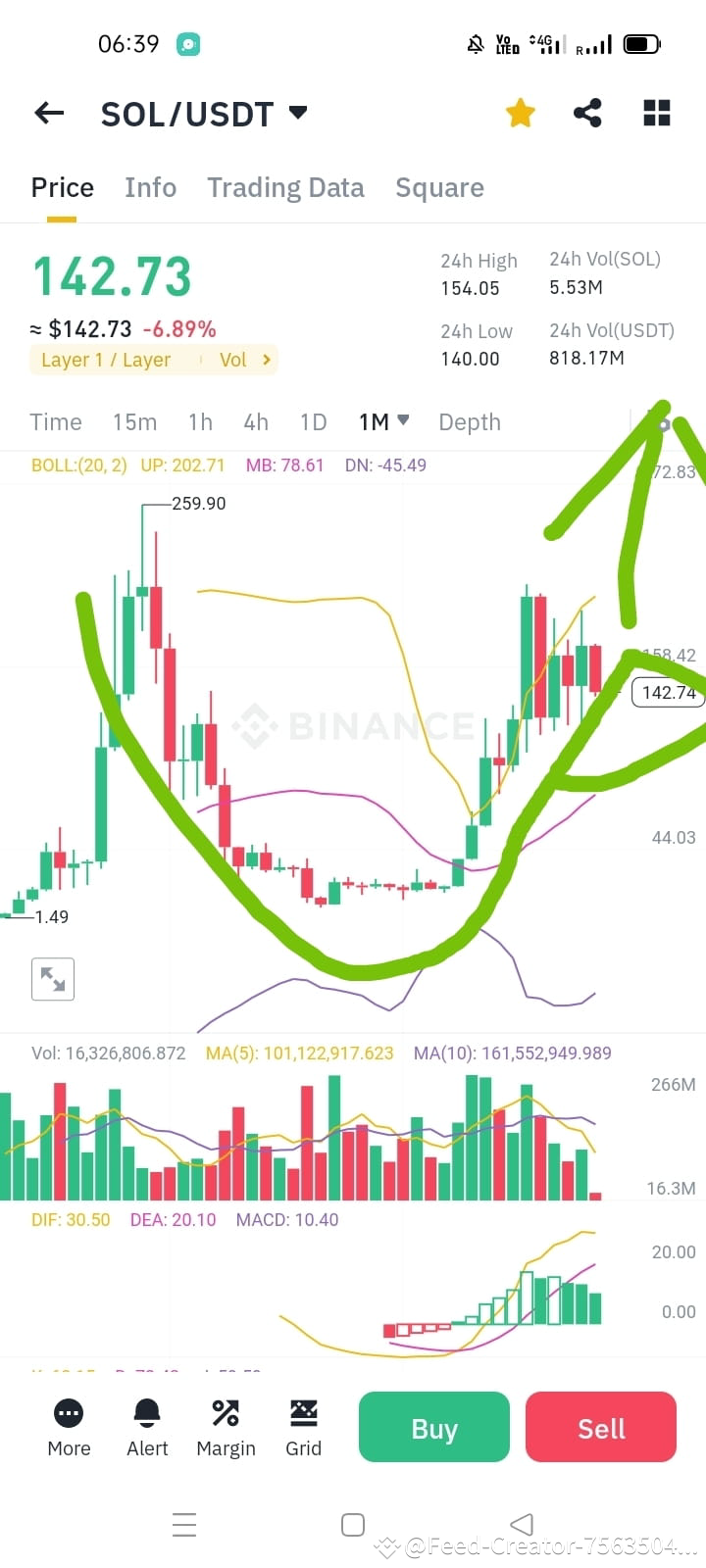Tap the Android home navigation button
The image size is (706, 1568).
tap(352, 1524)
